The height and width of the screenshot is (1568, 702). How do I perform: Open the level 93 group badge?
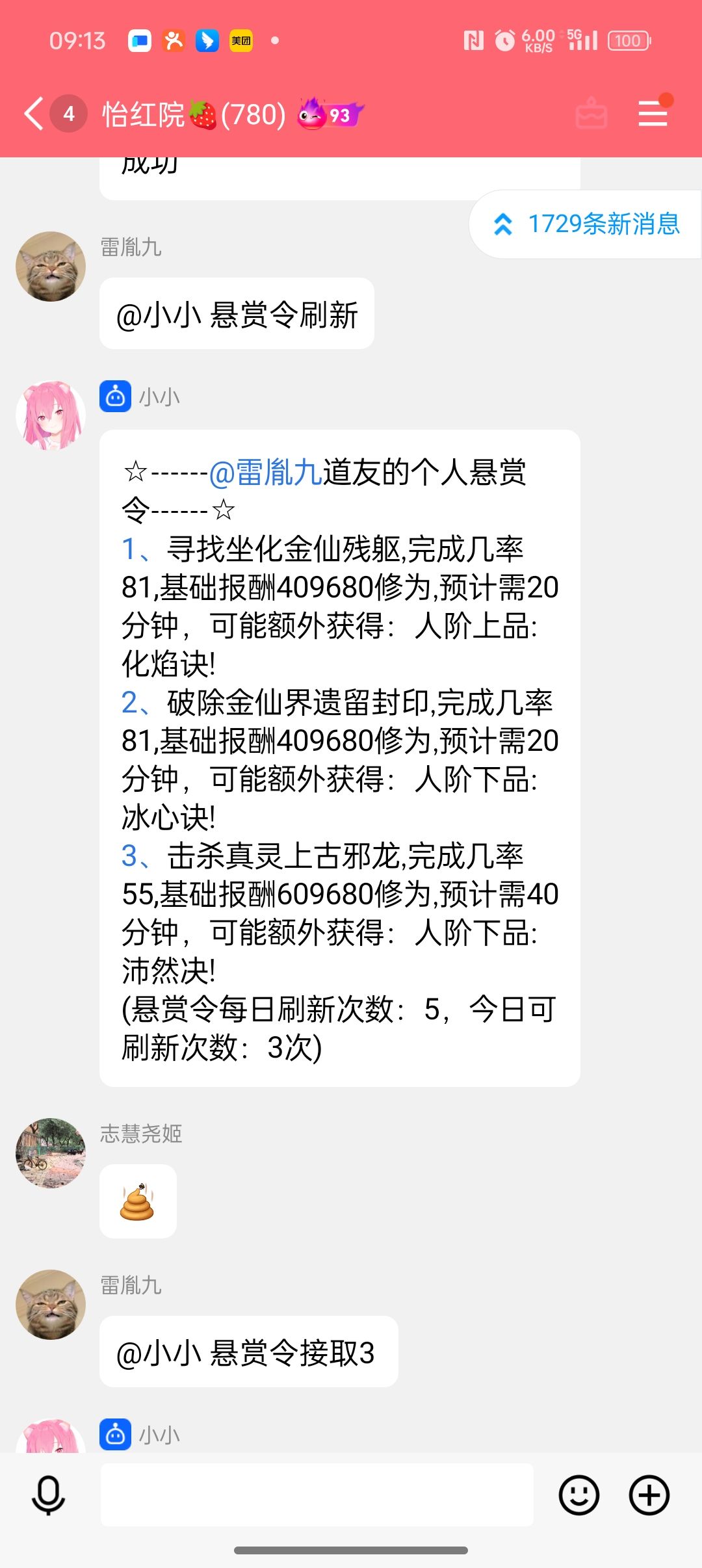point(330,114)
